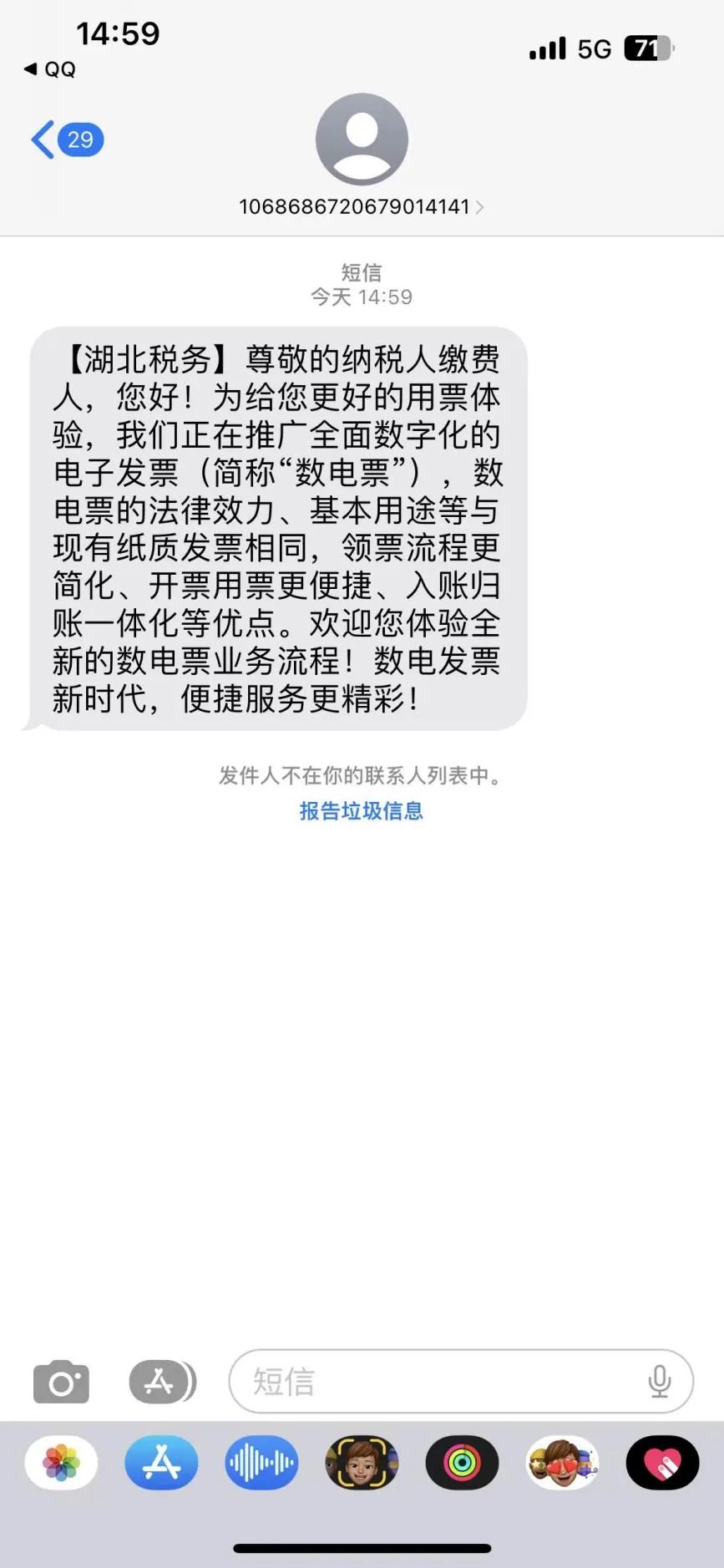Start voice dictation with the microphone
724x1568 pixels.
[x=660, y=1381]
